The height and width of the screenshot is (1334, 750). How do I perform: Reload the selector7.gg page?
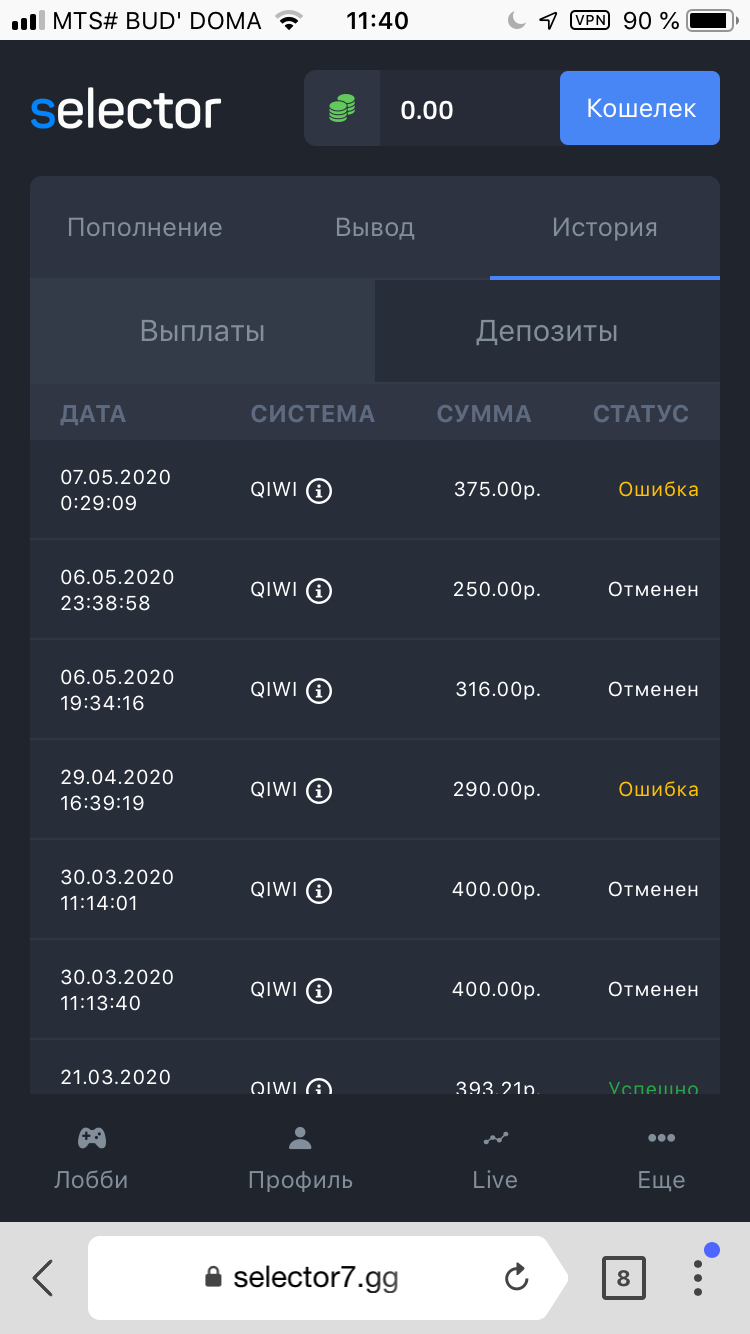click(x=516, y=1277)
